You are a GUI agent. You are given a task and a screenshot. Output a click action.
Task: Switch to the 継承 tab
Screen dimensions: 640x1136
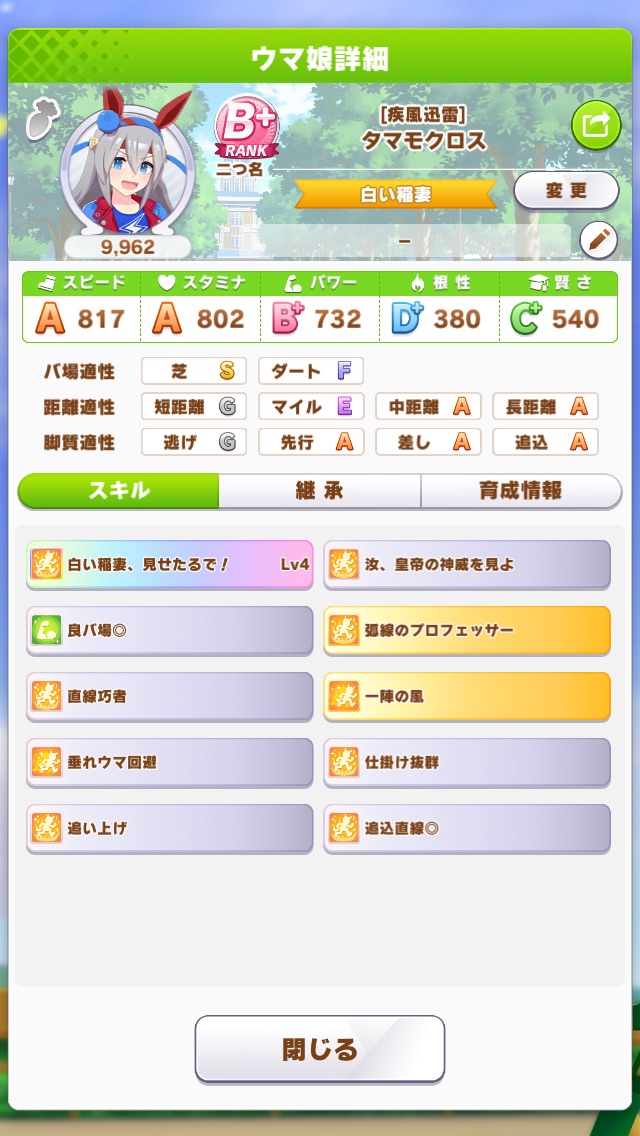pyautogui.click(x=320, y=491)
